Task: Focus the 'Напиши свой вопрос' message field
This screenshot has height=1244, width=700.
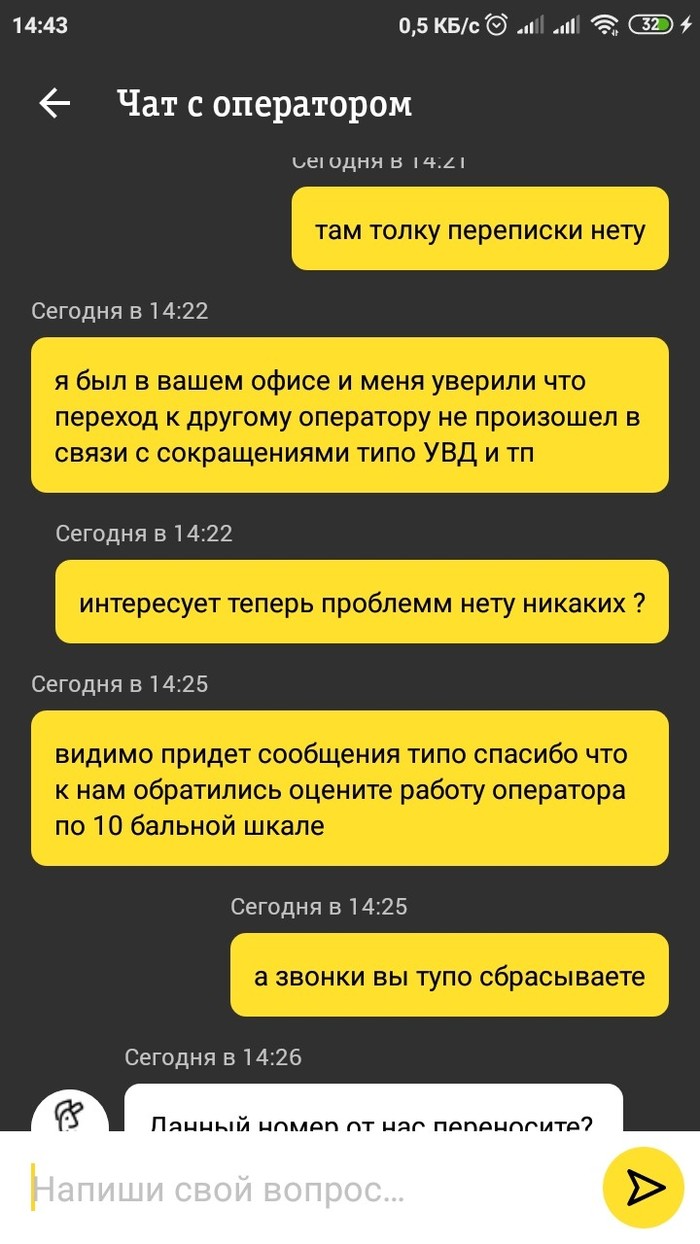Action: click(x=300, y=1189)
